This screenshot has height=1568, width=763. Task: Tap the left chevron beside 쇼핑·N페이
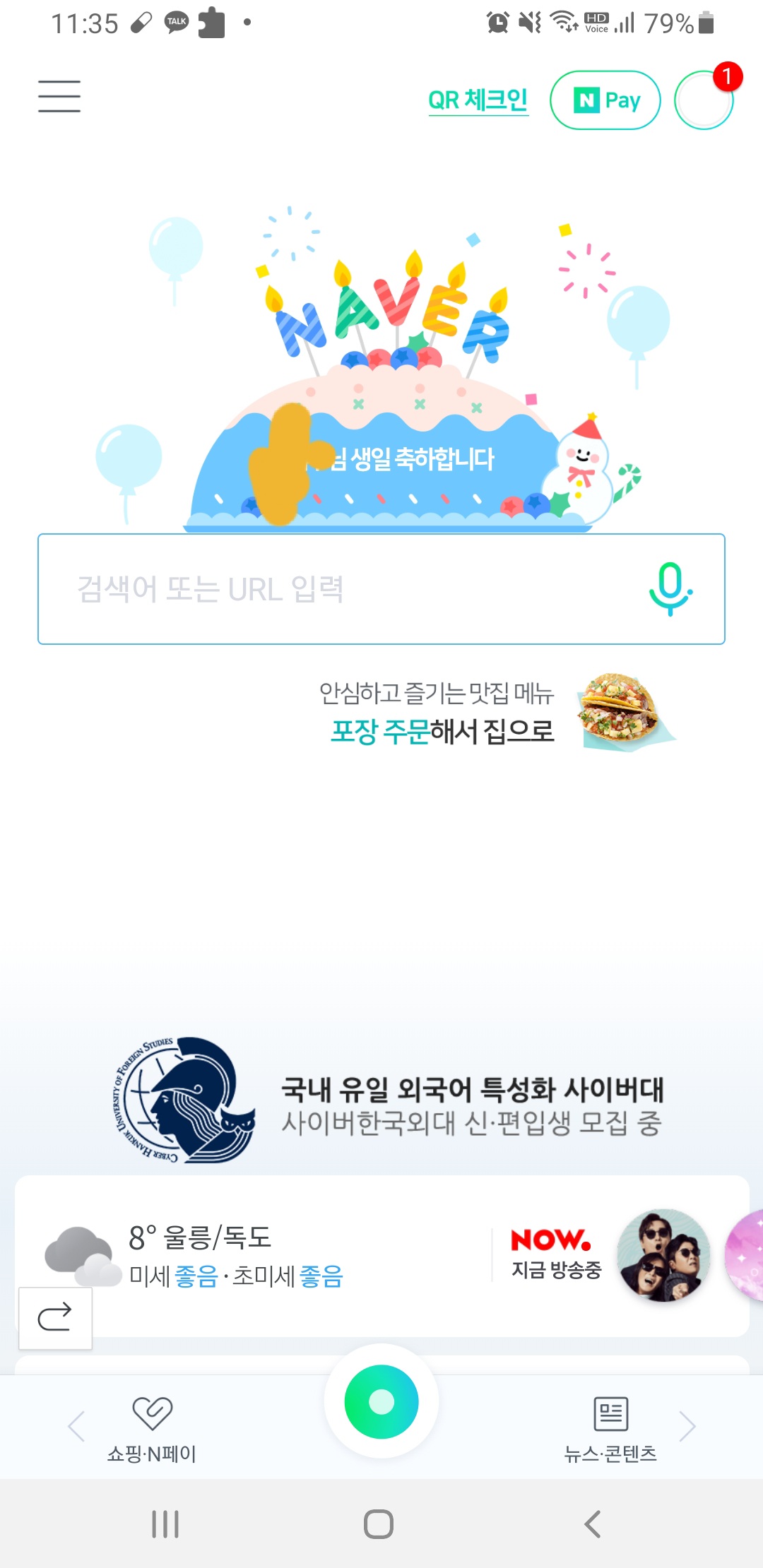76,1426
